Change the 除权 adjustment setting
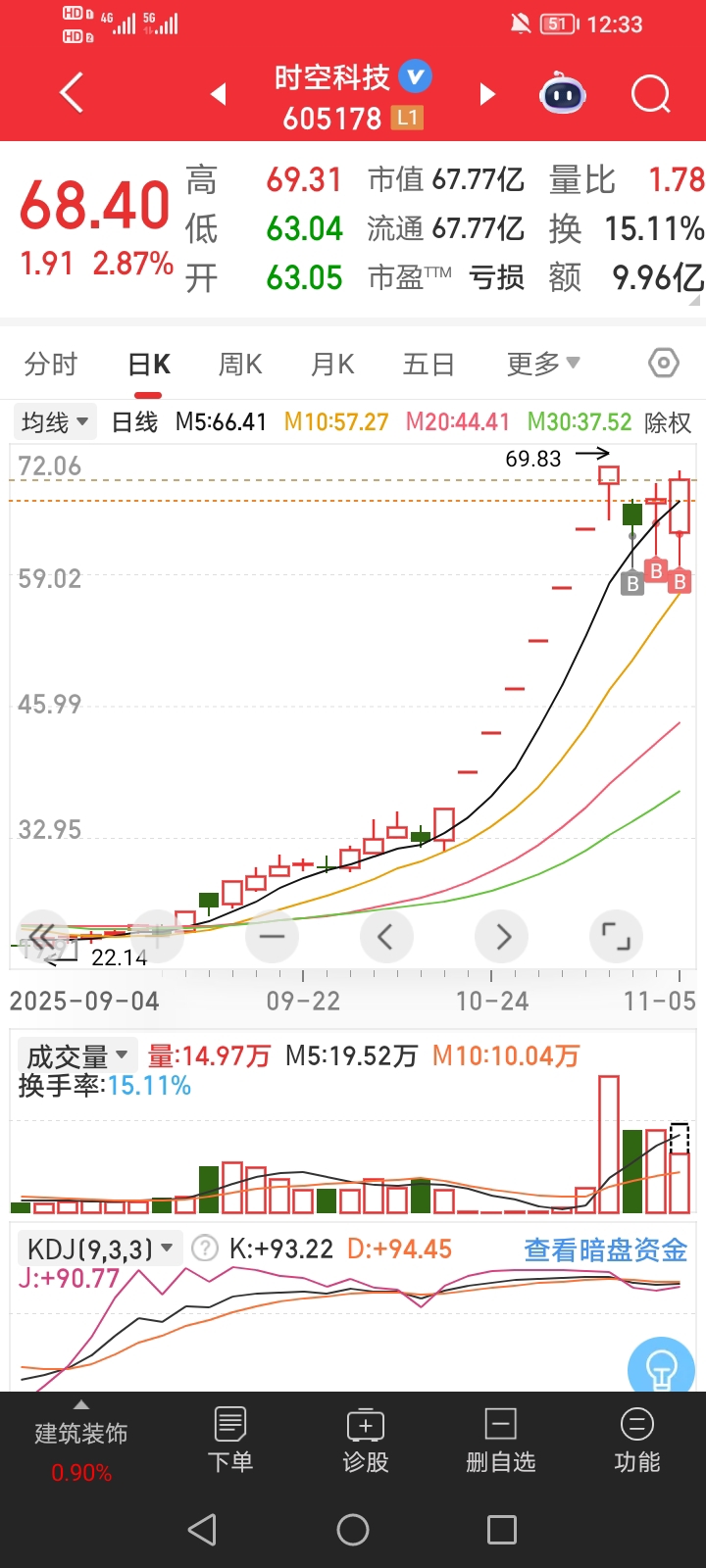Viewport: 706px width, 1568px height. point(669,422)
